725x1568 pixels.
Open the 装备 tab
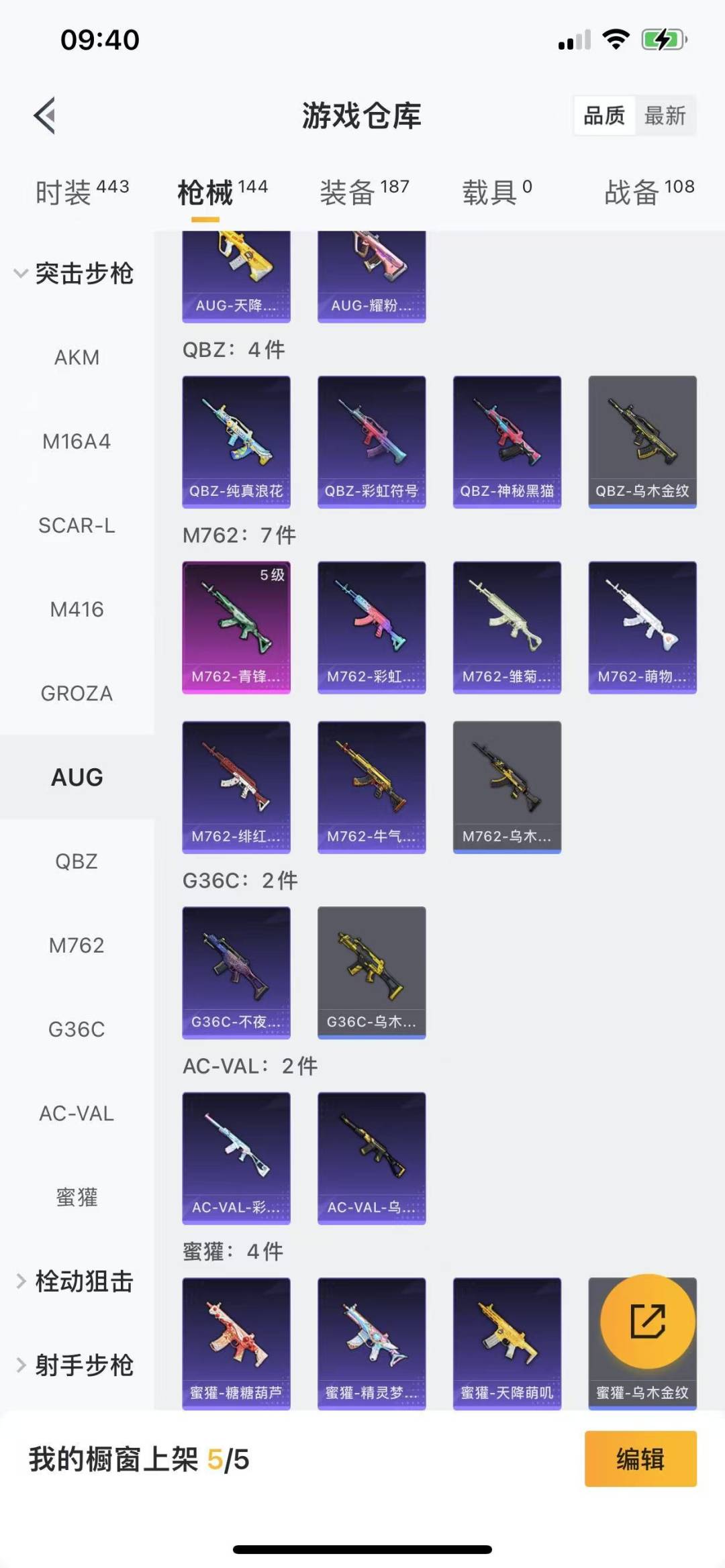[x=364, y=192]
